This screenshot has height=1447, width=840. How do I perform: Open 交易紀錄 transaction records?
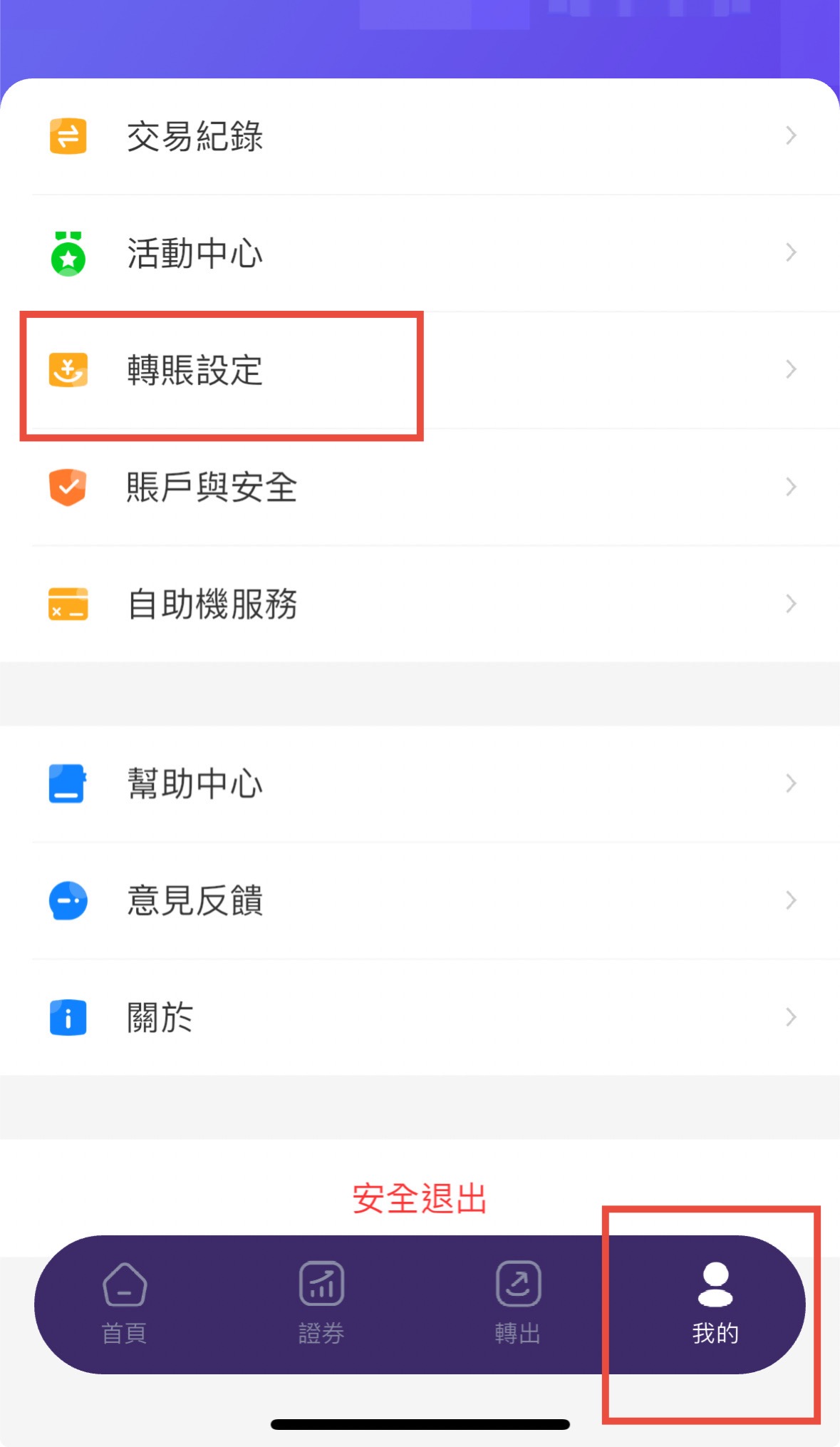[420, 136]
